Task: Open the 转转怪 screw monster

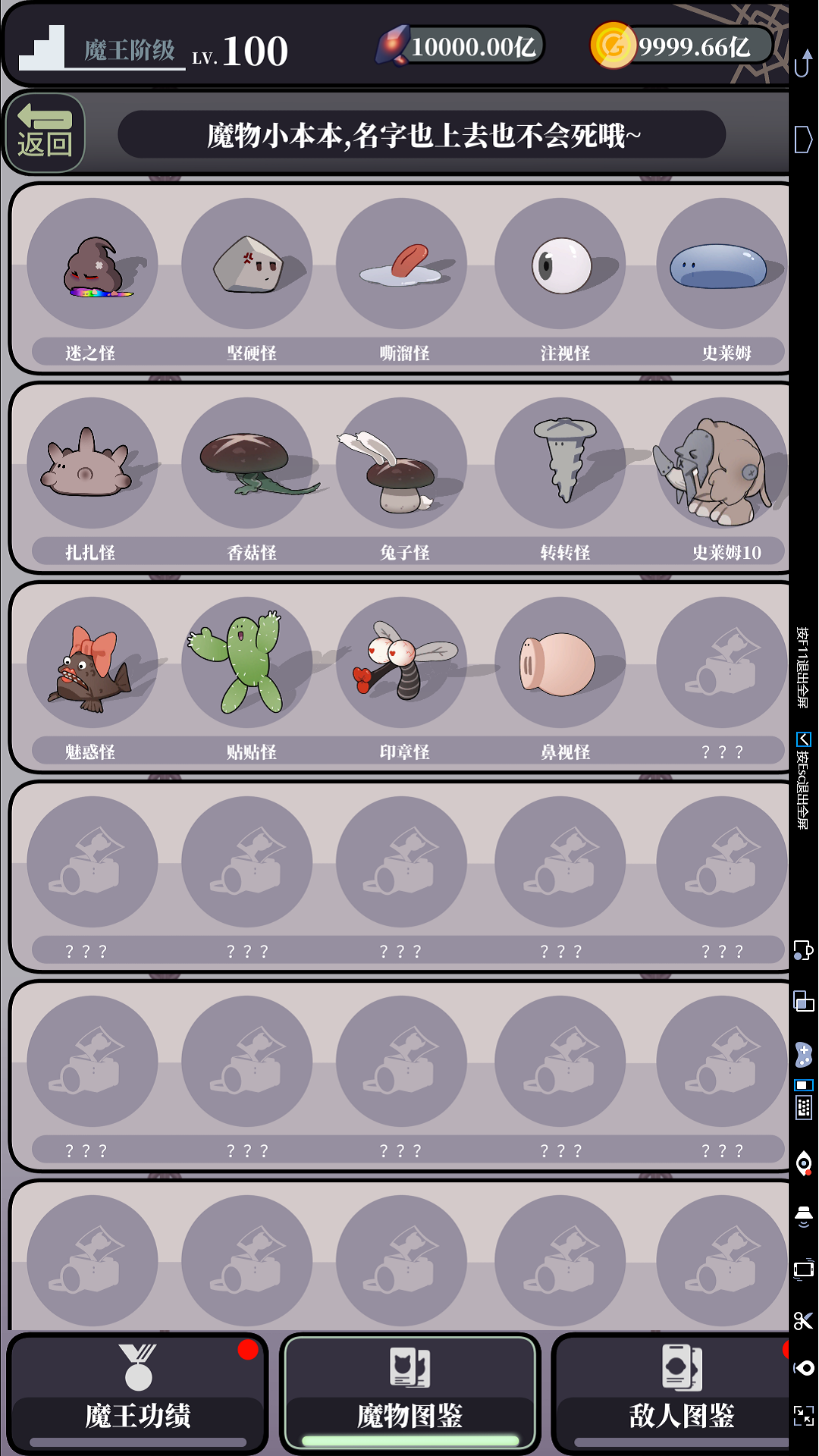Action: point(560,463)
